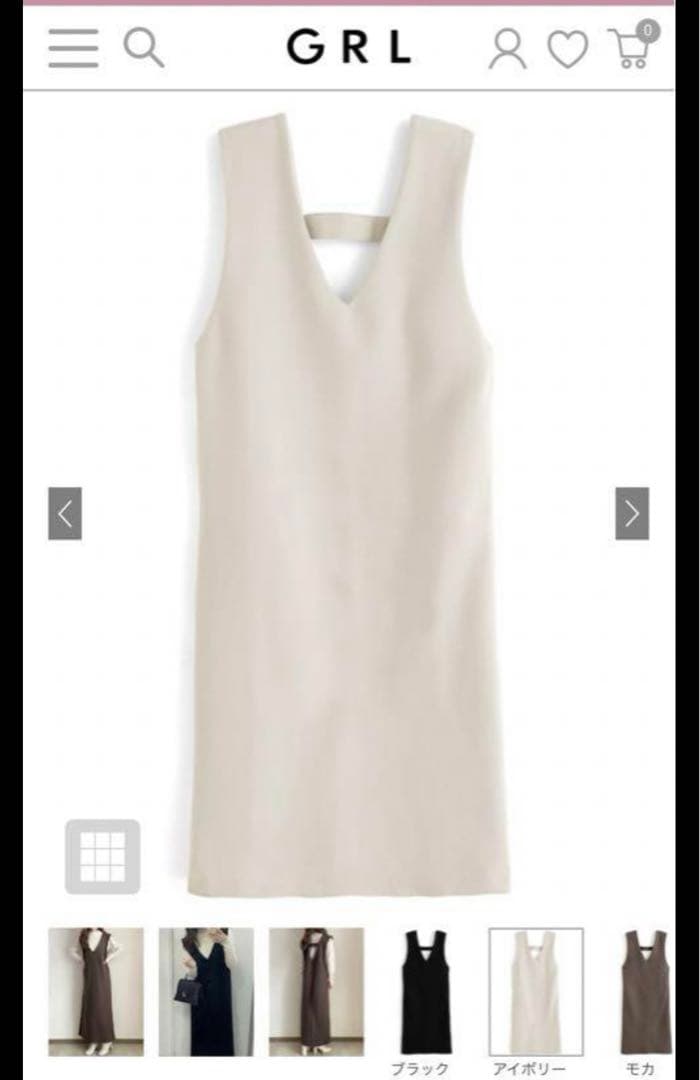Open the image grid view
700x1080 pixels.
tap(102, 857)
